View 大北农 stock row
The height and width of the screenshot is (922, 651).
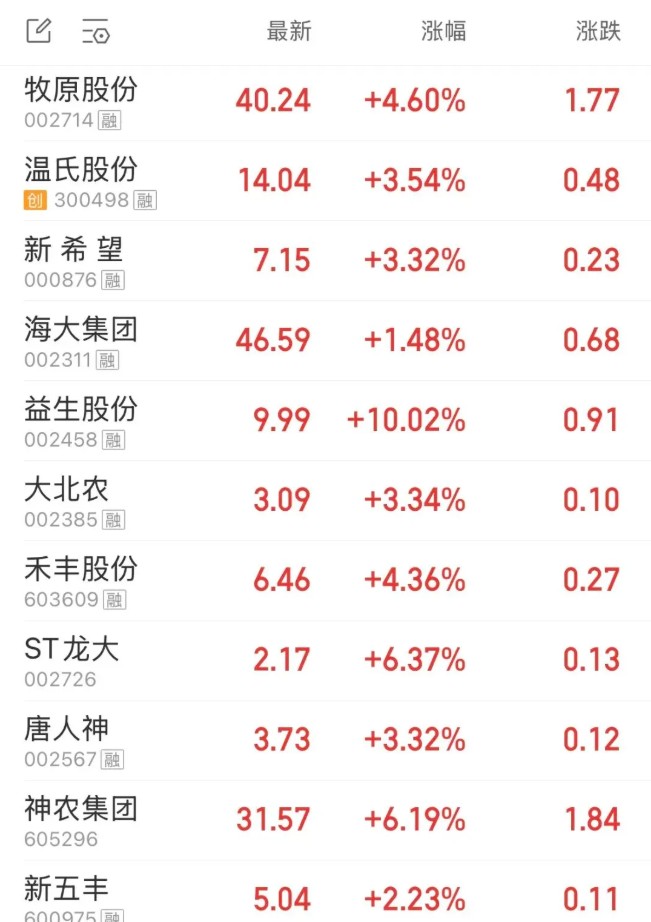325,501
